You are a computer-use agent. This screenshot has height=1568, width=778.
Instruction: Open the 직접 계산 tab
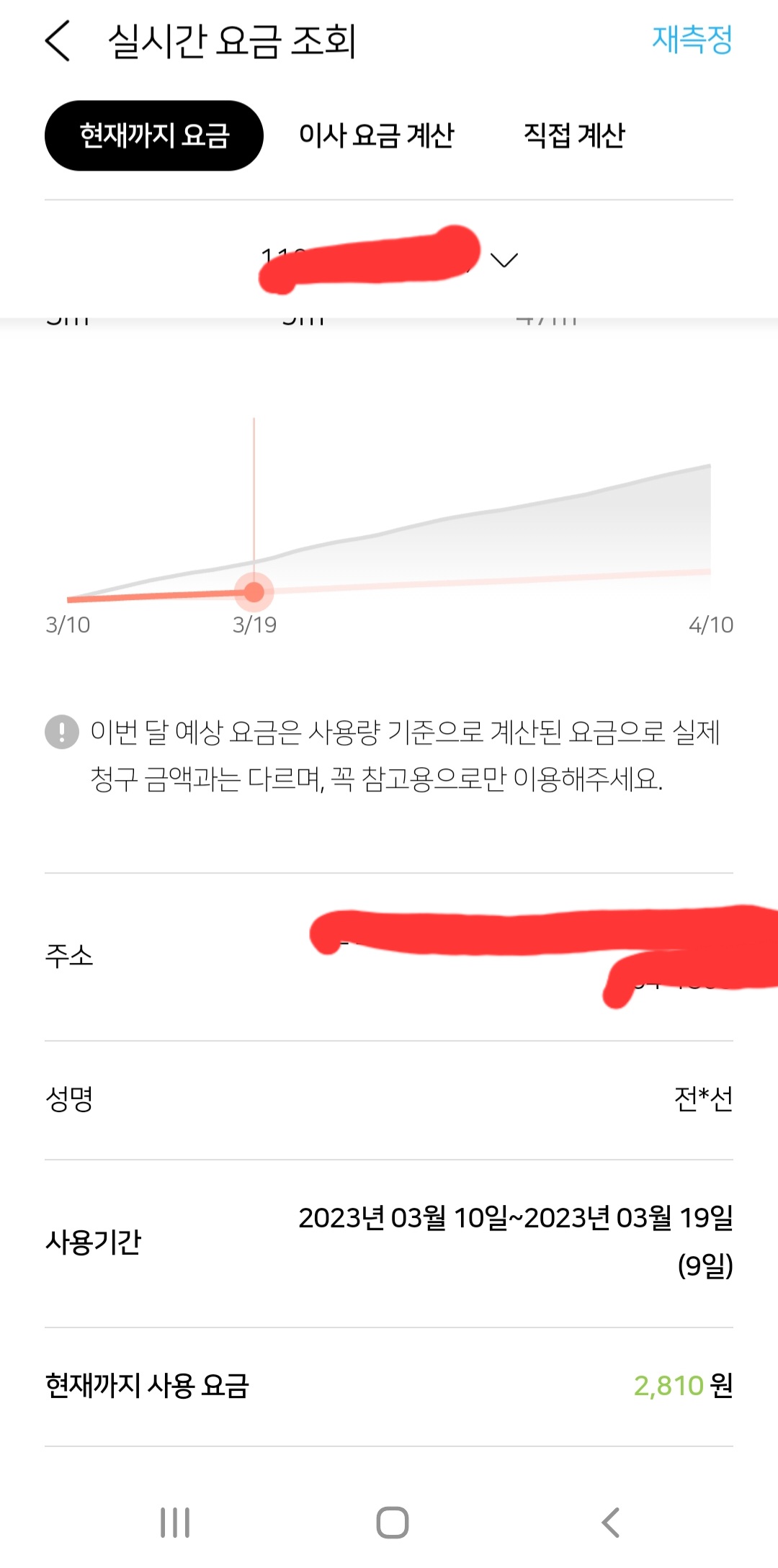pyautogui.click(x=573, y=135)
